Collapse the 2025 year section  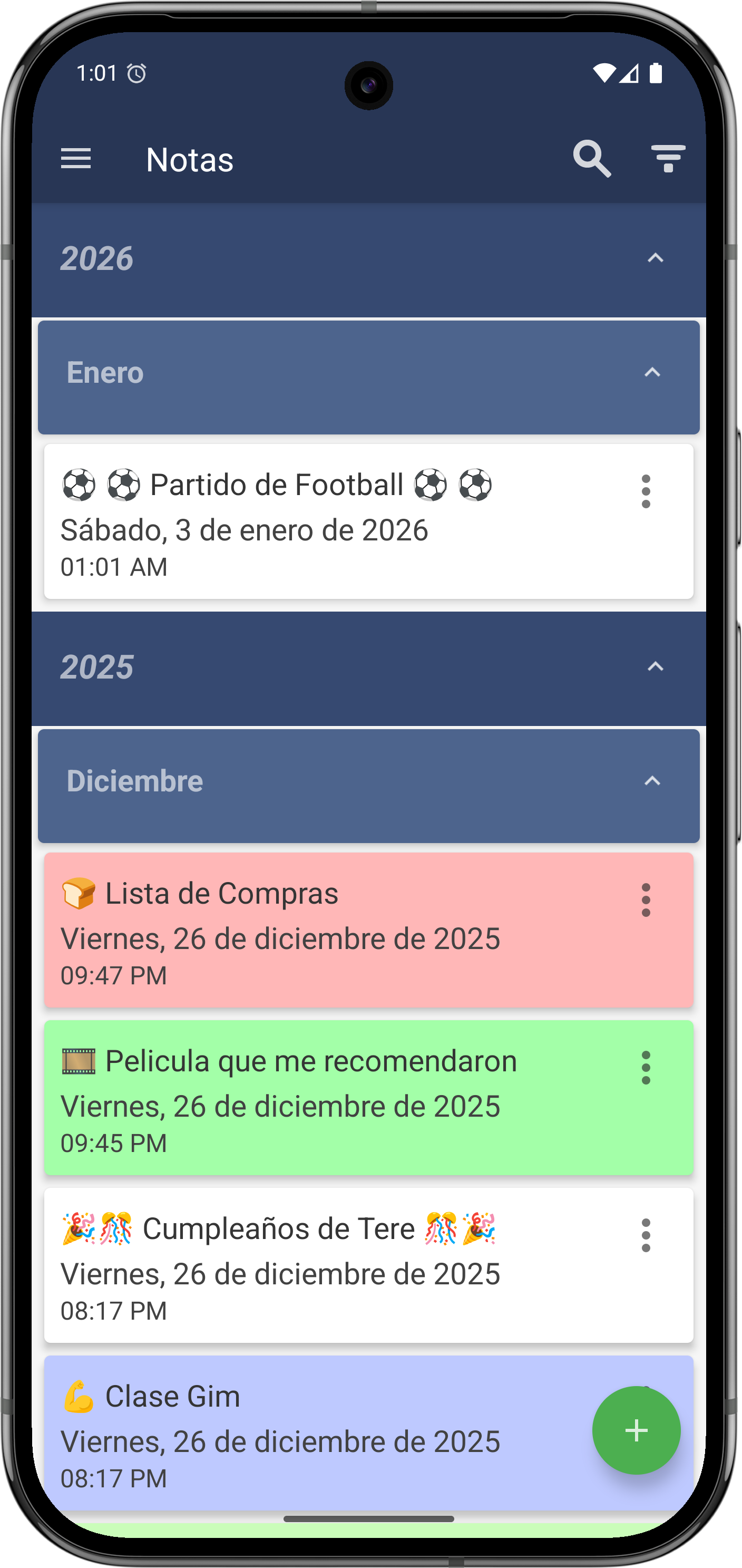[x=655, y=667]
